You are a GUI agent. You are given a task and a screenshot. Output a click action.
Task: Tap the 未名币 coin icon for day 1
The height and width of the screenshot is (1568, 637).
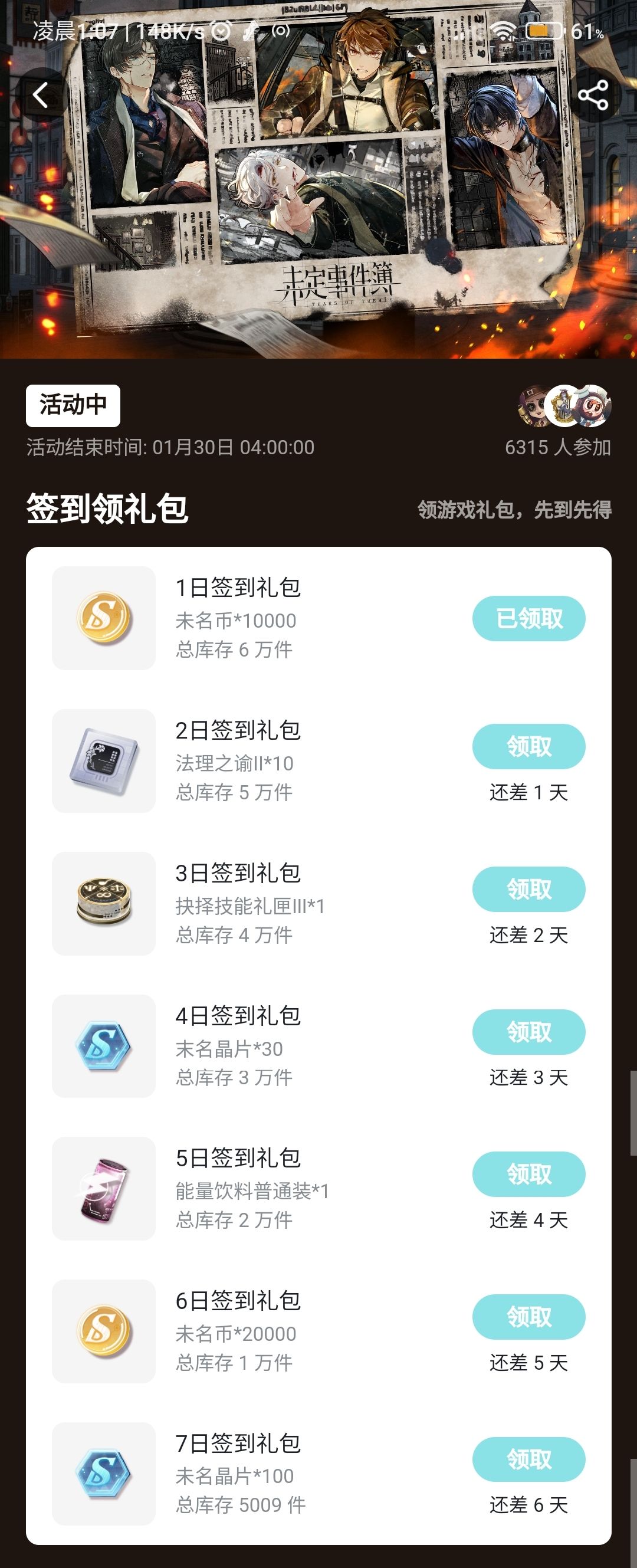(103, 618)
